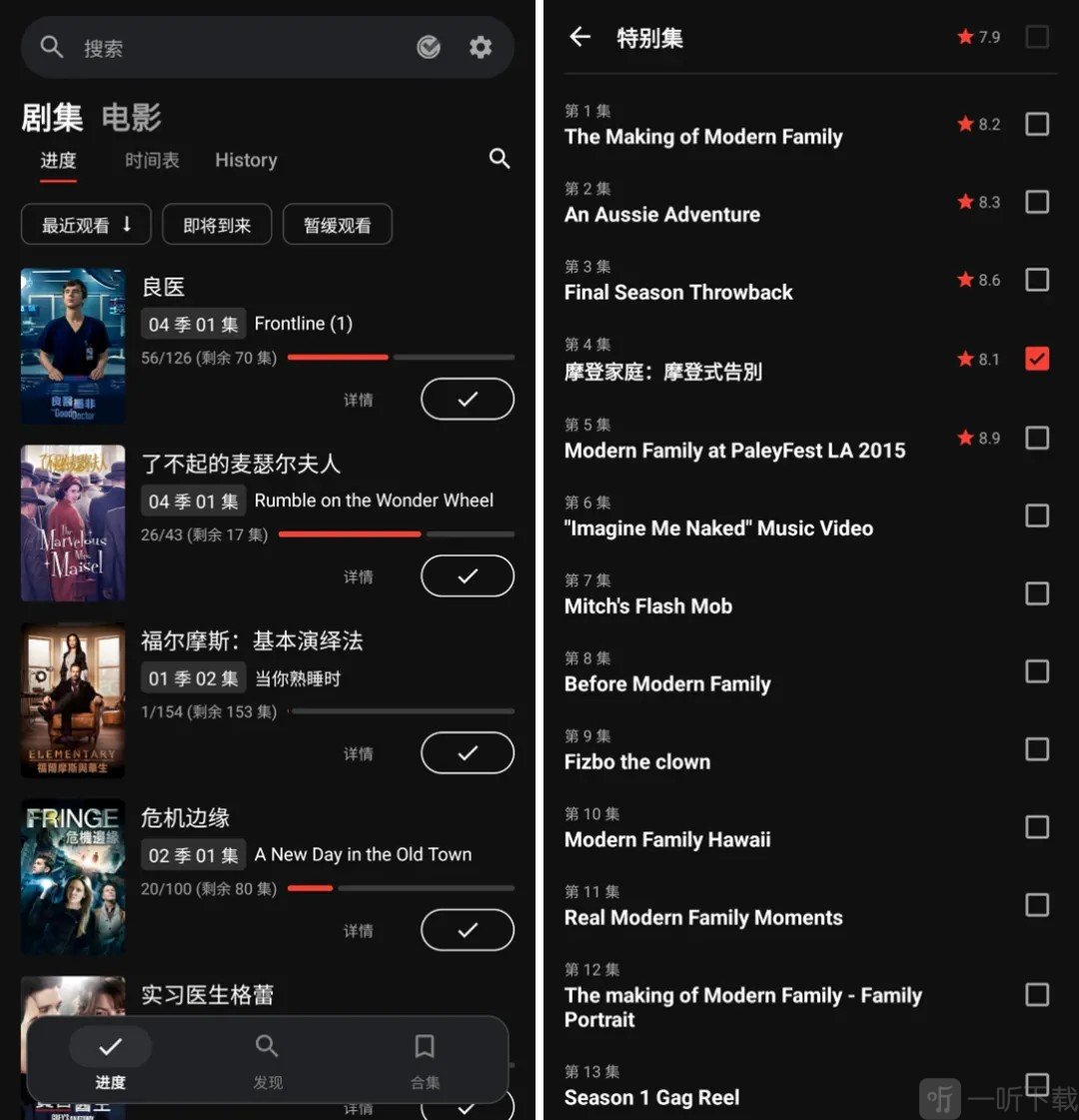Switch to the 时间表 tab
The width and height of the screenshot is (1079, 1120).
(x=152, y=160)
